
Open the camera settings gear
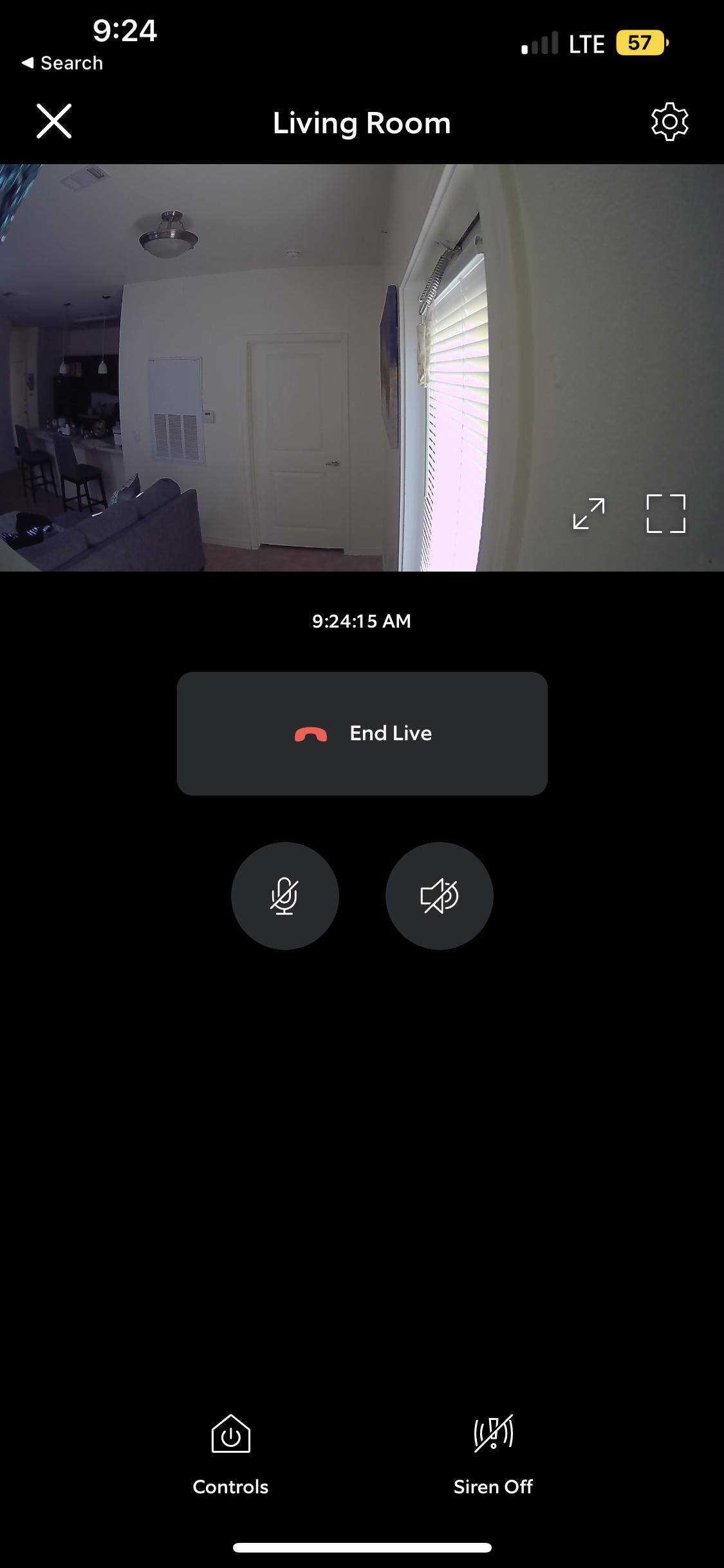tap(669, 121)
